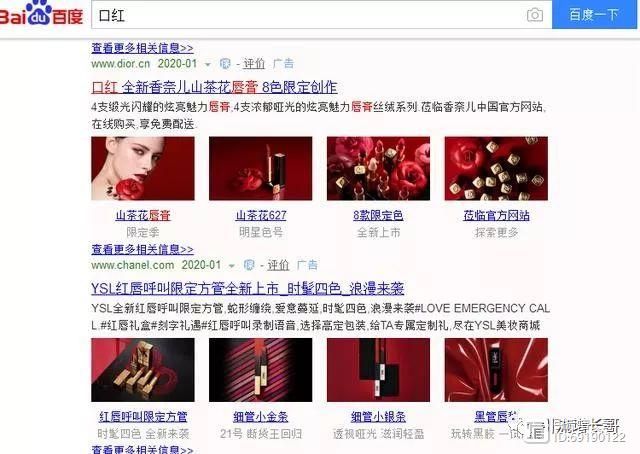The image size is (640, 454).
Task: Open the 细管小金条 link
Action: point(261,416)
